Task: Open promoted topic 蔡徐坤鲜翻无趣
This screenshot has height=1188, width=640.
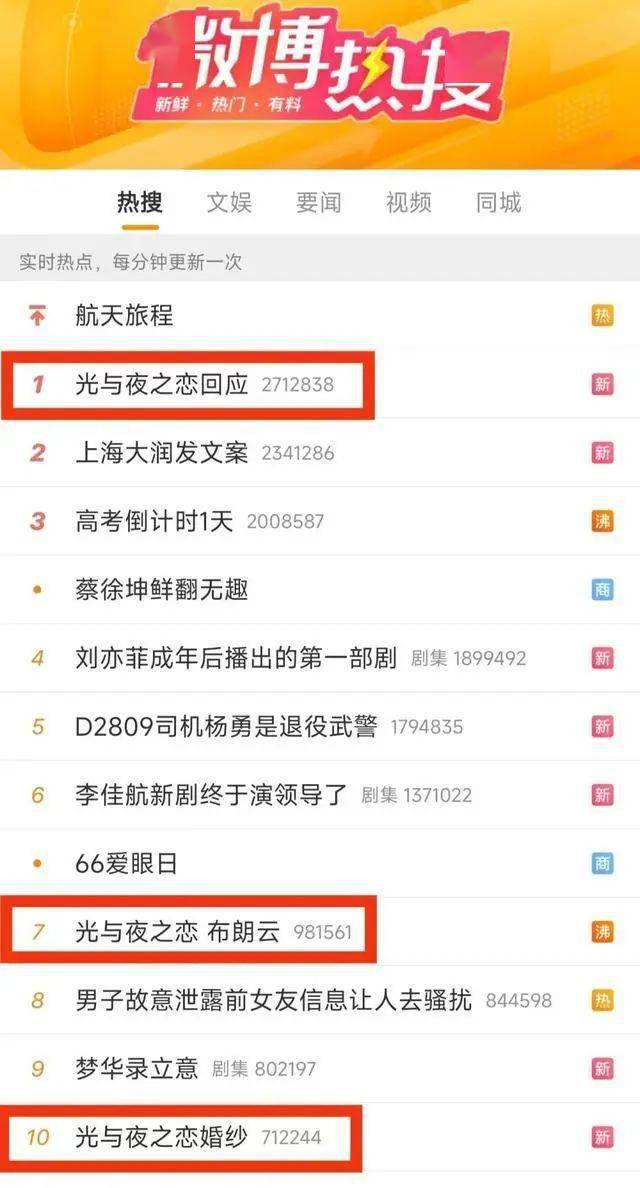Action: [x=162, y=590]
